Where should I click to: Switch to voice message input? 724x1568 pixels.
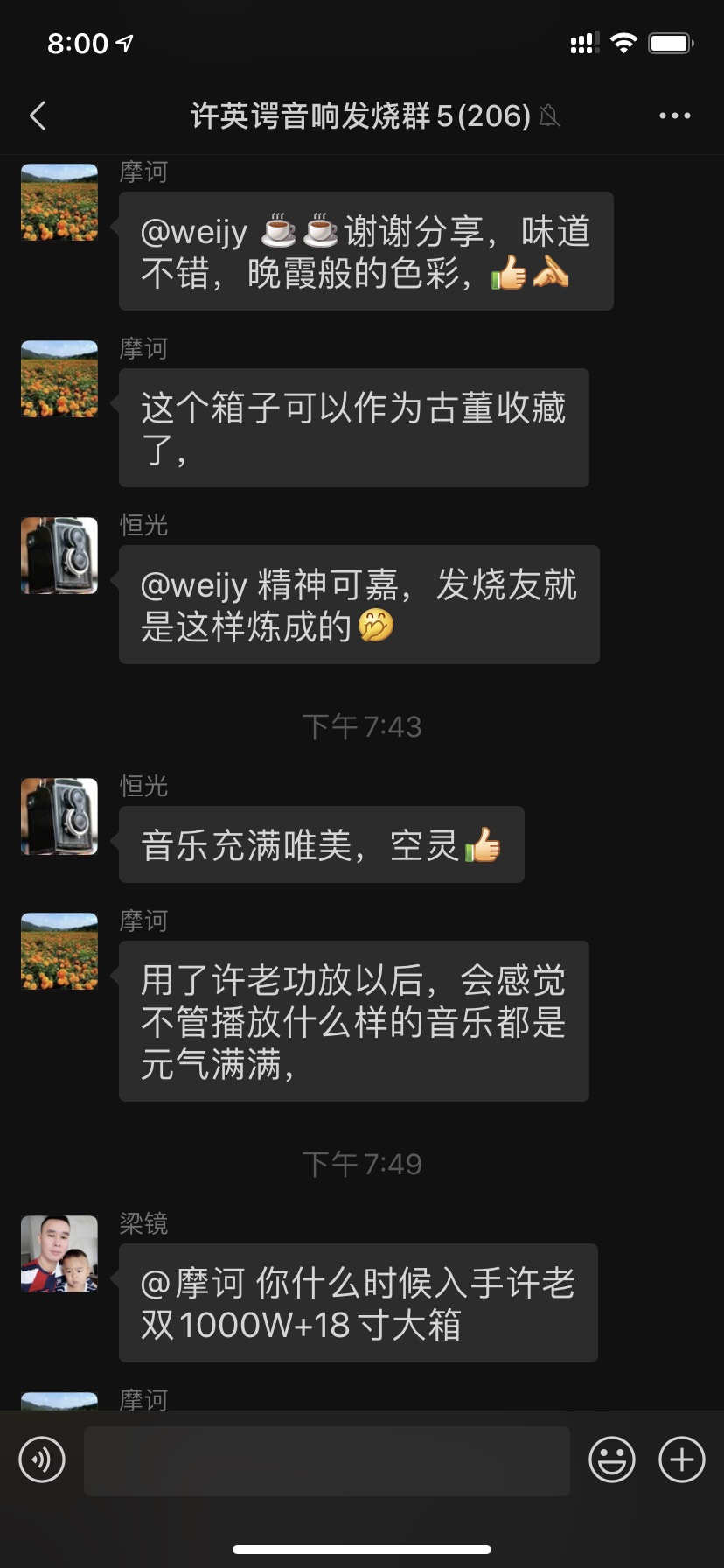click(42, 1459)
